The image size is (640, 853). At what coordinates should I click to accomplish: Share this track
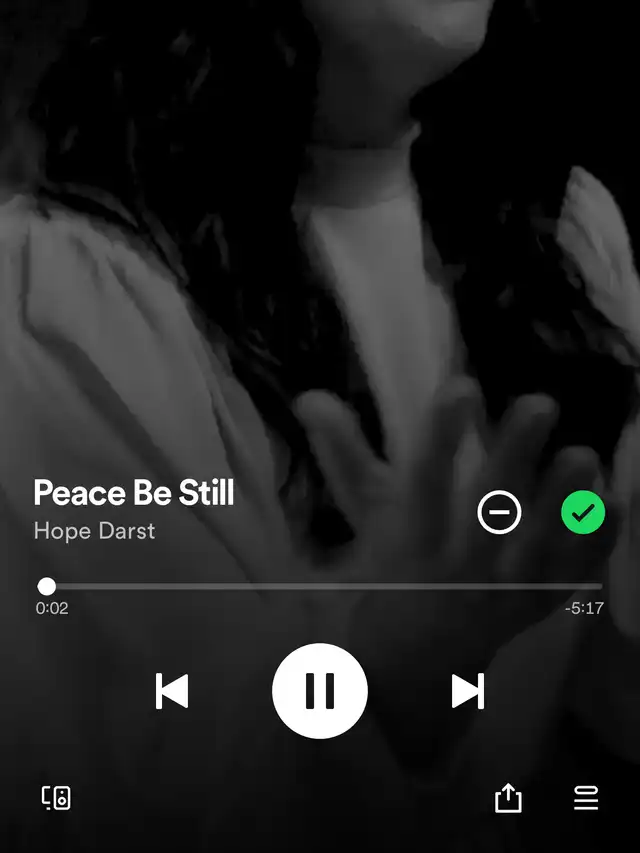tap(508, 798)
